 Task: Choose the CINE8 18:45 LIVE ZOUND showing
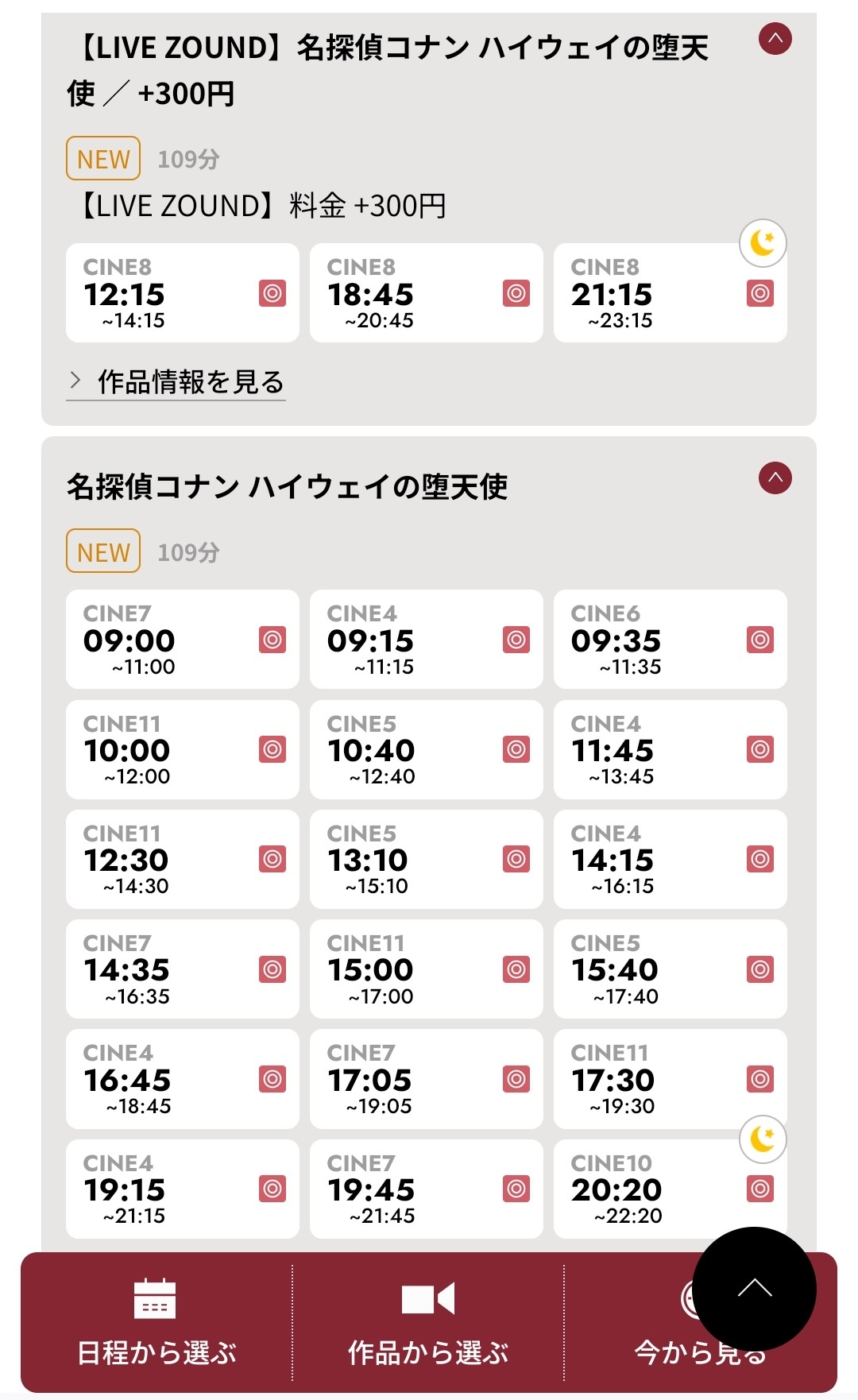point(426,293)
